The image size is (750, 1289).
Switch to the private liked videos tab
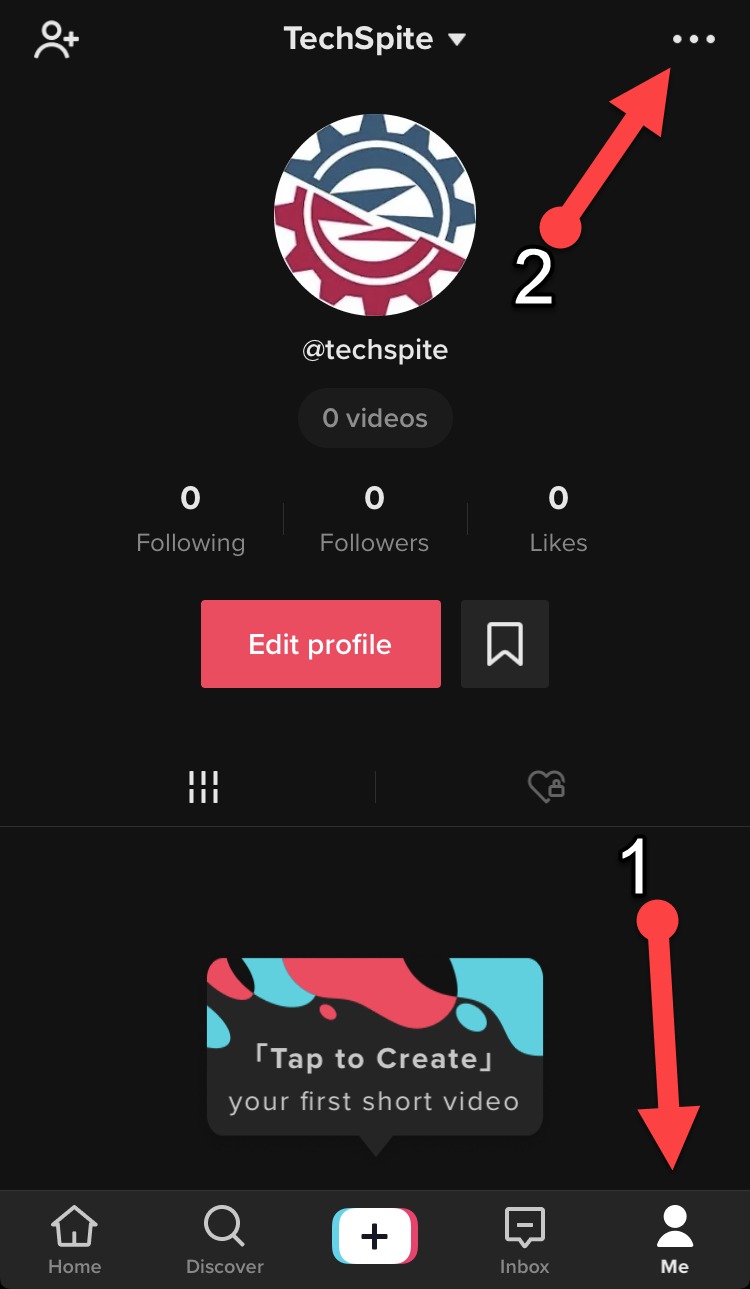click(x=547, y=787)
